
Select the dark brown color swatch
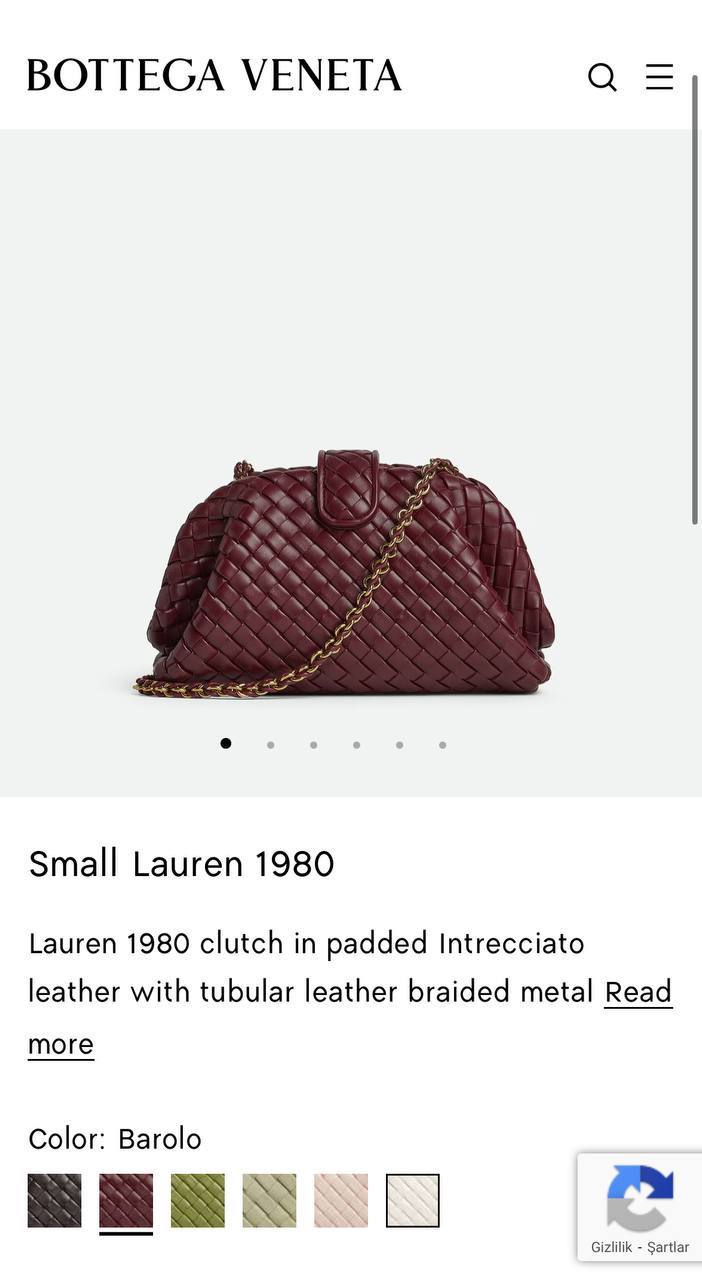[x=54, y=1200]
